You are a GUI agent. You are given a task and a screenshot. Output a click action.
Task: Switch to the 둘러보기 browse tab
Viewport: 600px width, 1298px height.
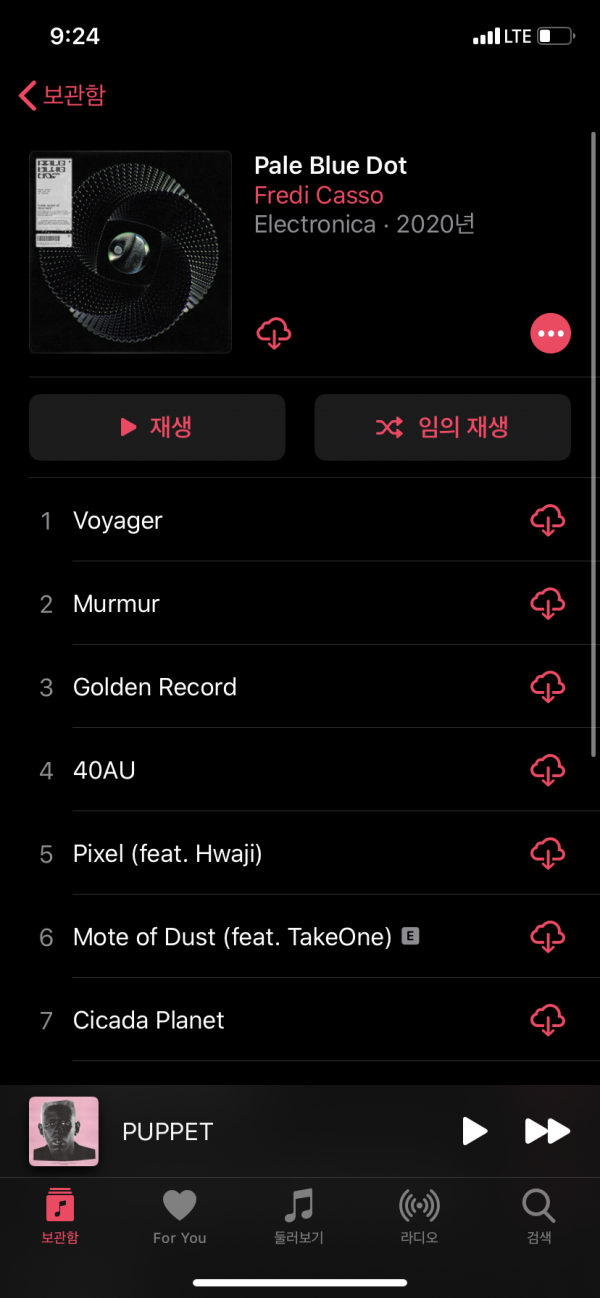coord(299,1216)
